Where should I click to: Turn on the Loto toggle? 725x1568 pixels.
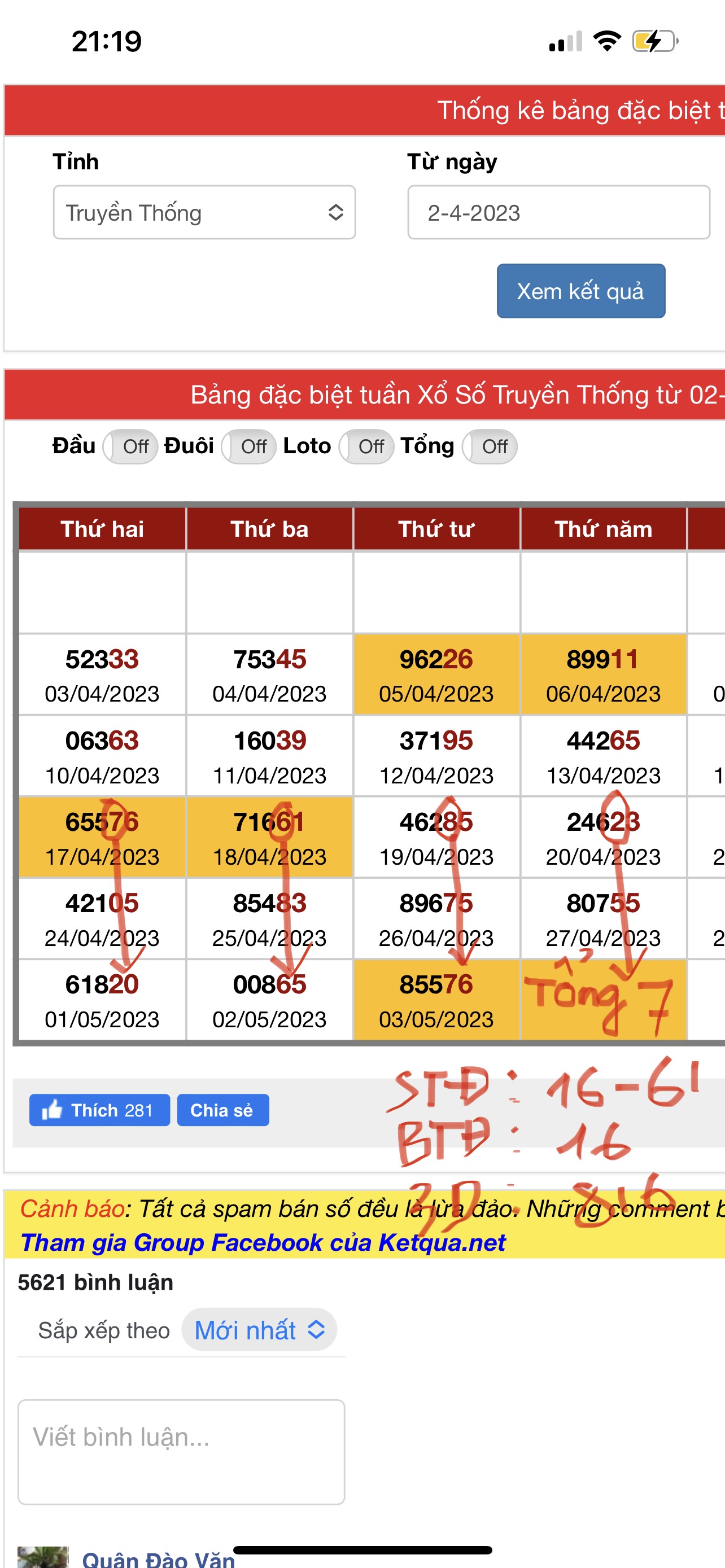tap(366, 447)
